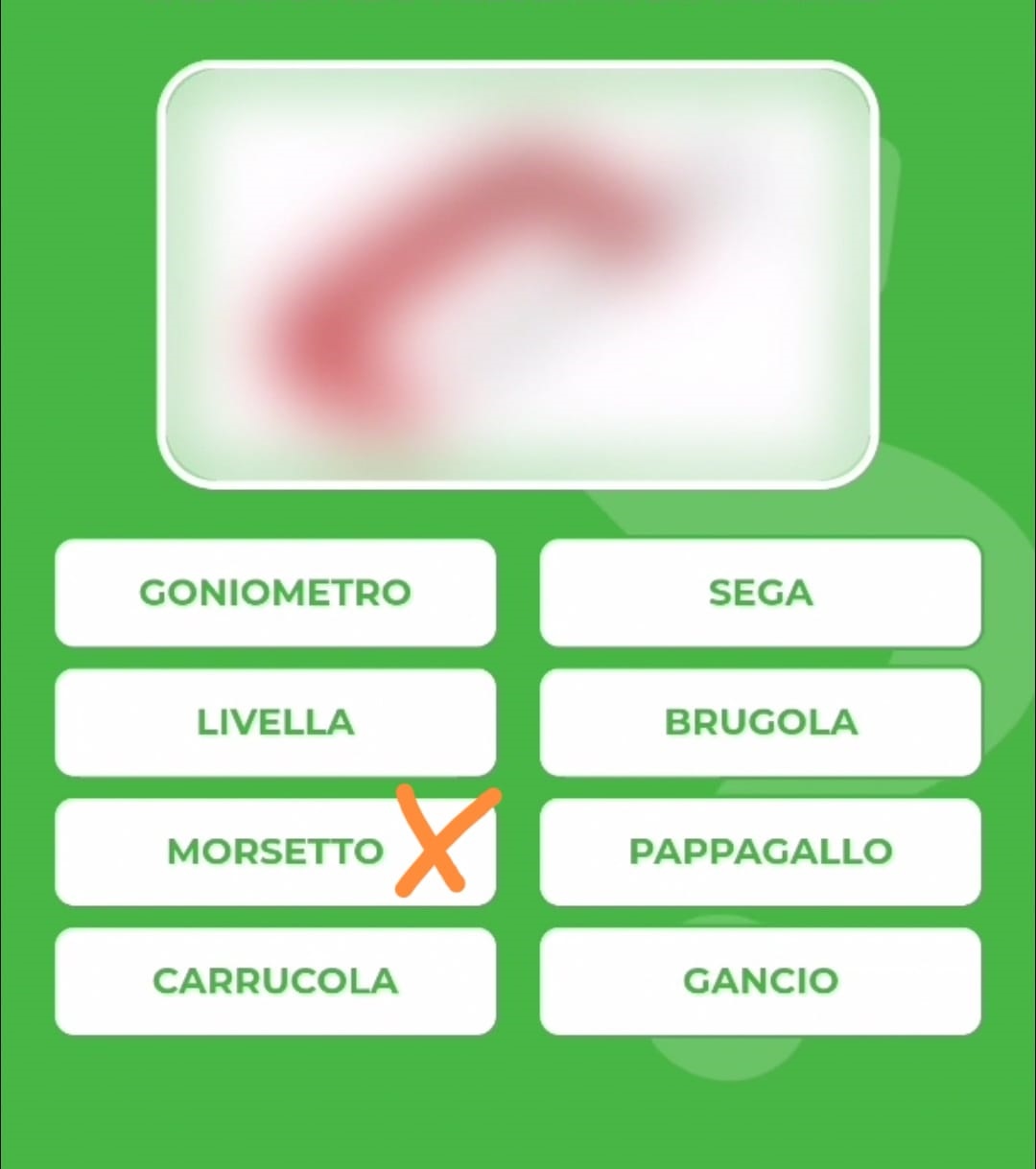Select the GONIOMETRO answer
Image resolution: width=1036 pixels, height=1169 pixels.
click(275, 593)
